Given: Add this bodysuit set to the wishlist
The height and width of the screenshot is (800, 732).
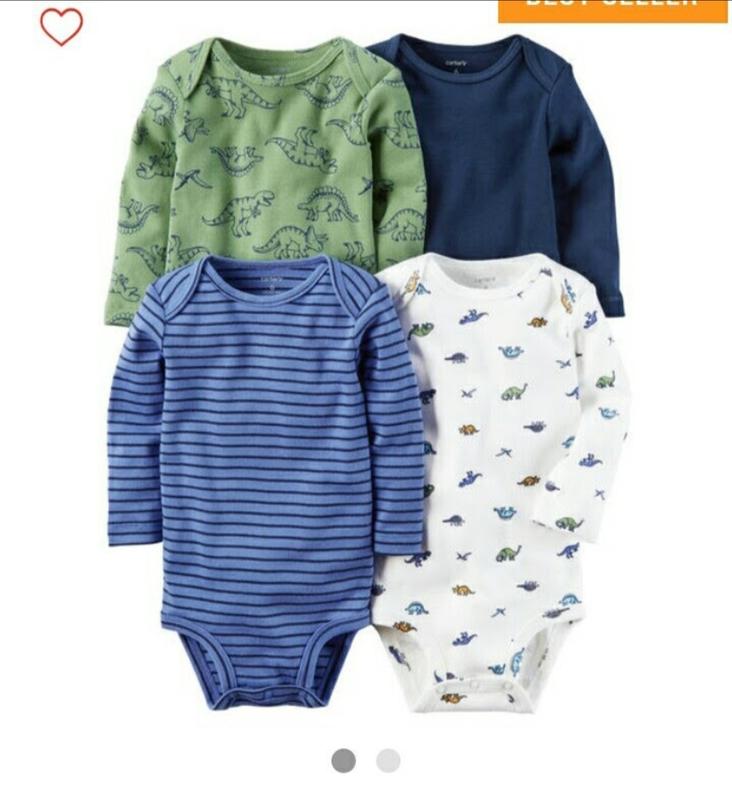Looking at the screenshot, I should [x=61, y=26].
